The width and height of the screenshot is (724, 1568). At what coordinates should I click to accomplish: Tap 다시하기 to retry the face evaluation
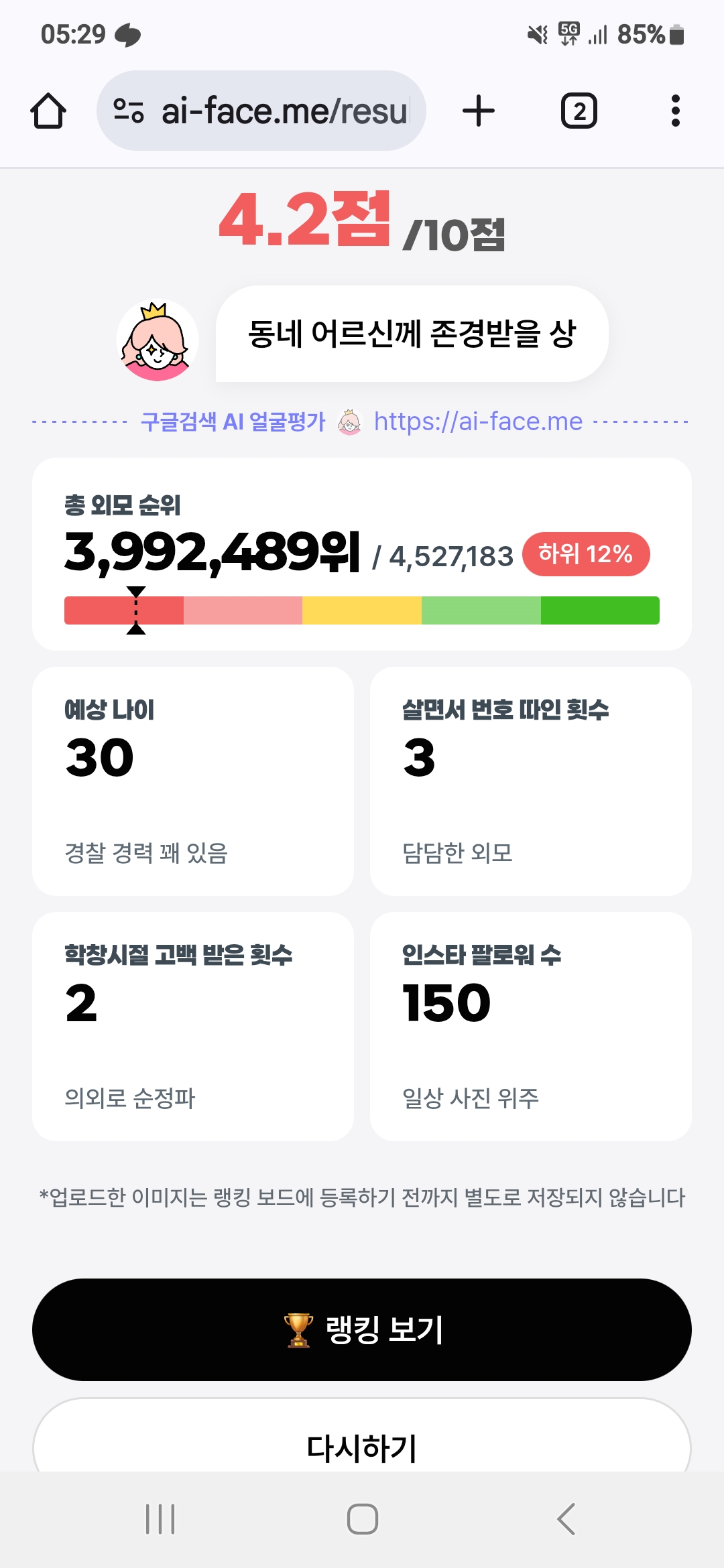point(362,1439)
